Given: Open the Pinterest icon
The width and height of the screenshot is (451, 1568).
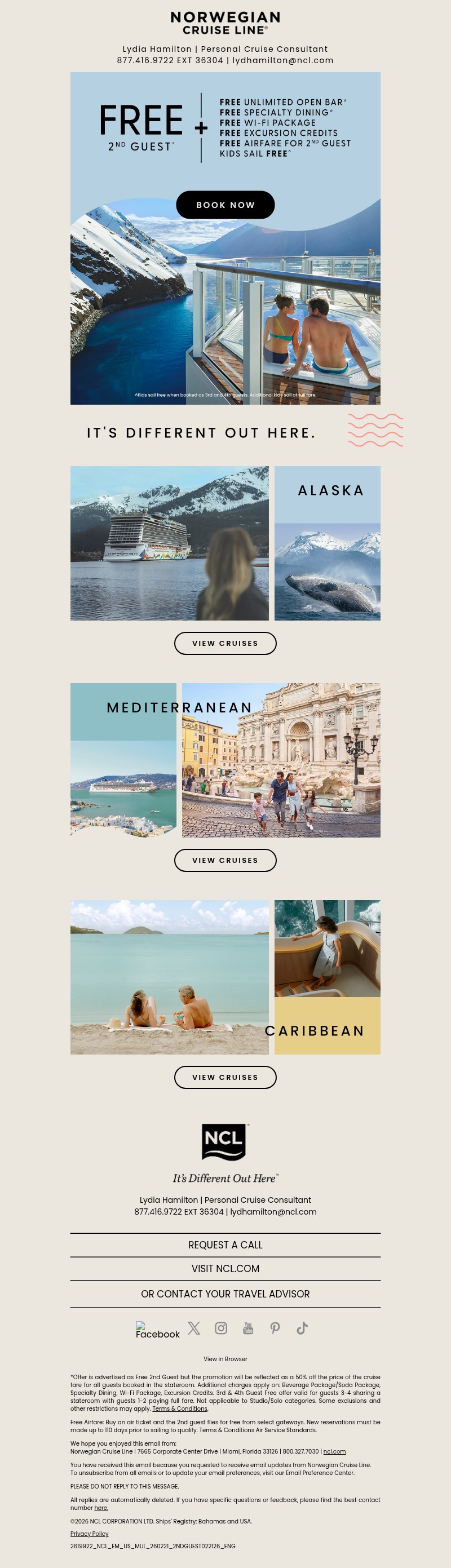Looking at the screenshot, I should (275, 1328).
